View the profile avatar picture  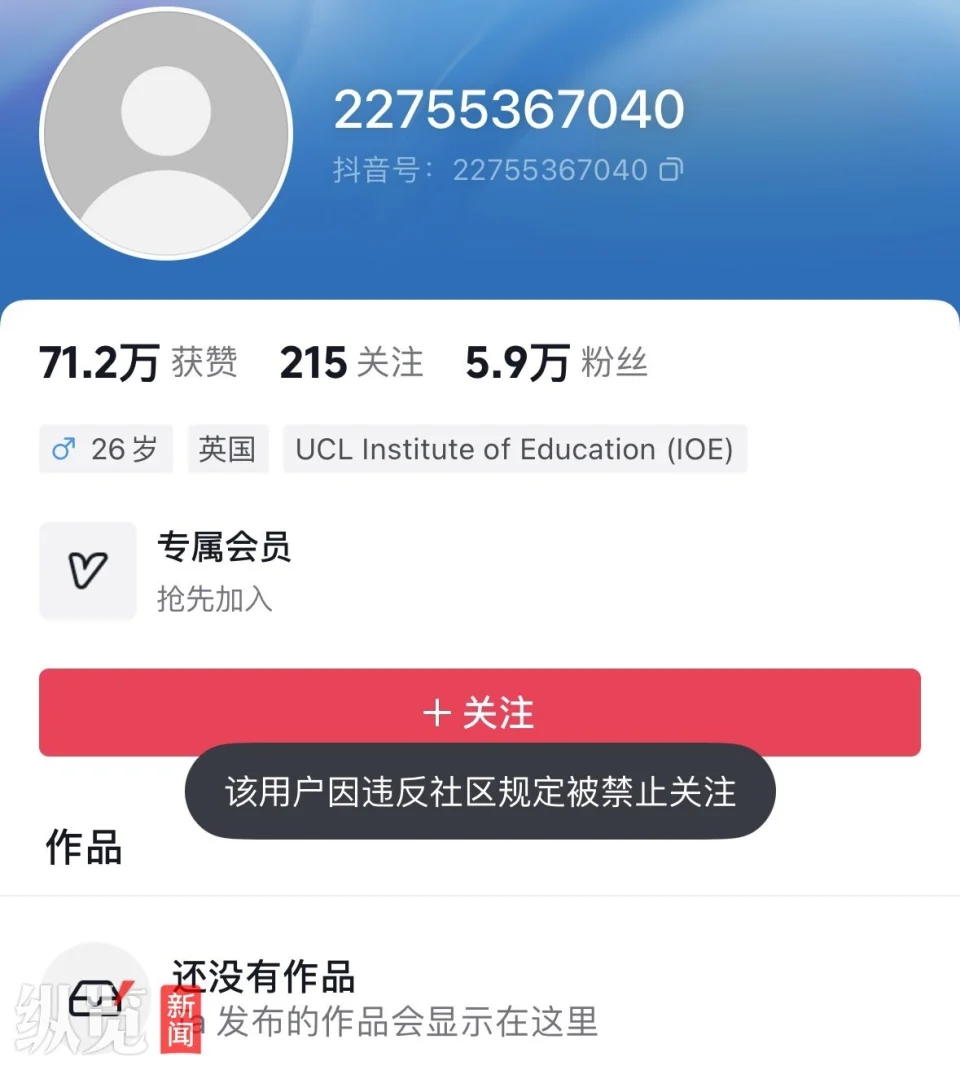click(x=166, y=133)
